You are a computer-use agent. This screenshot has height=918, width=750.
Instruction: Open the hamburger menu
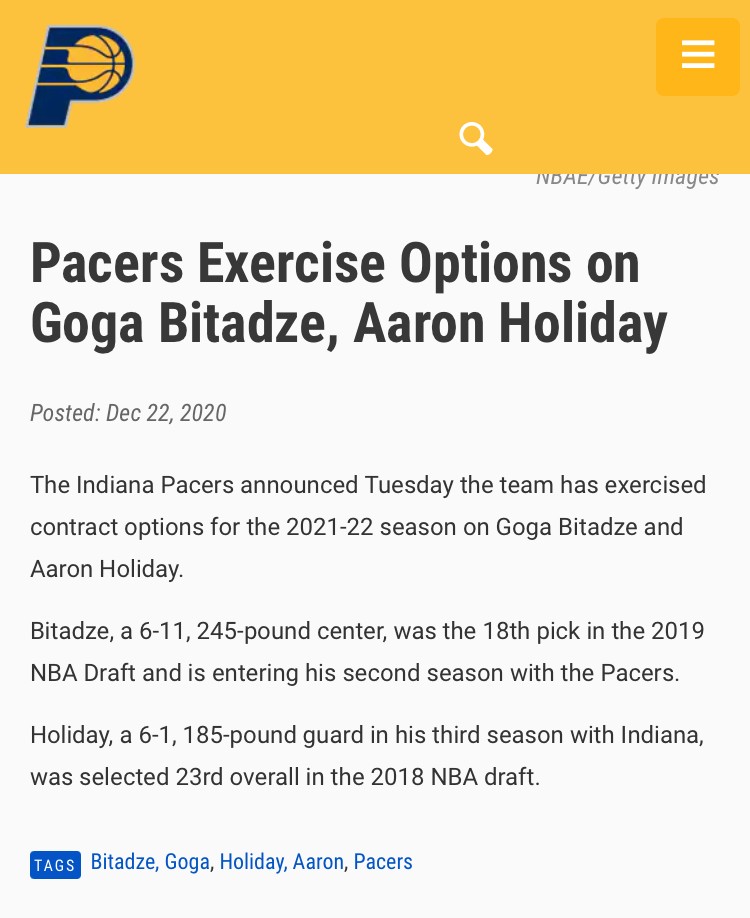697,56
